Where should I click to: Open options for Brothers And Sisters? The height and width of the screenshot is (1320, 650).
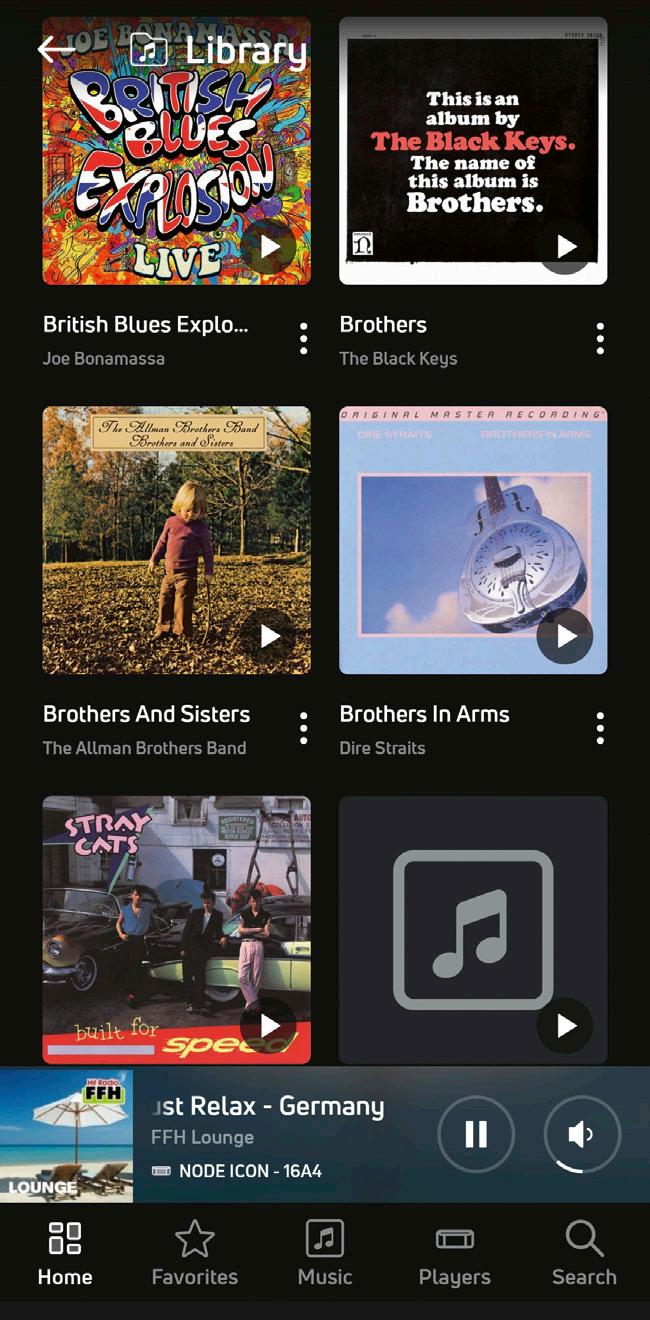304,729
